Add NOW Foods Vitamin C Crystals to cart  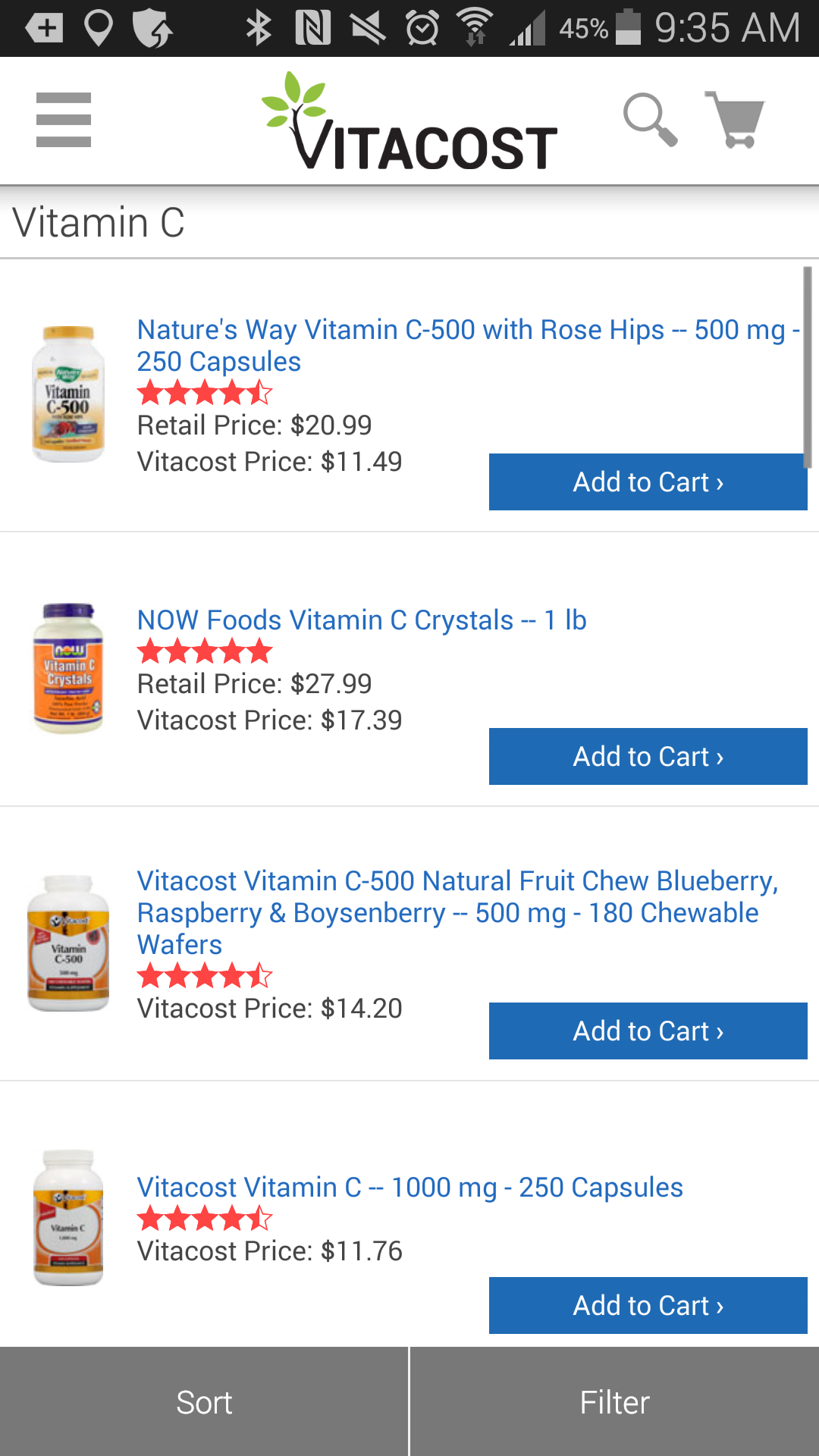[x=648, y=756]
